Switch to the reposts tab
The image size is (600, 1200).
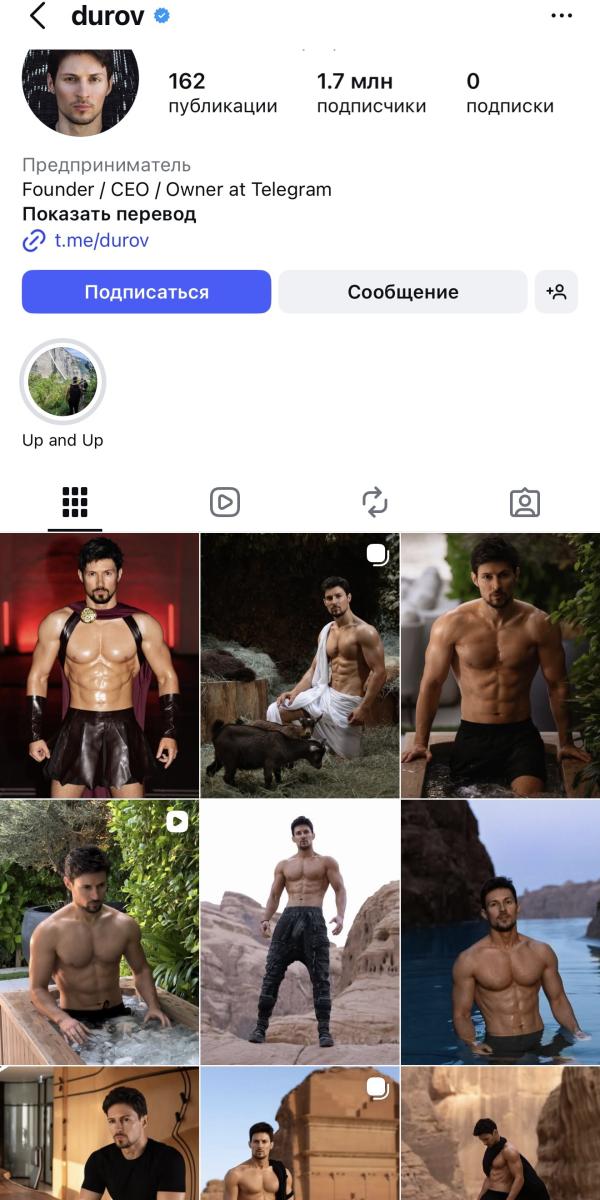[x=375, y=502]
